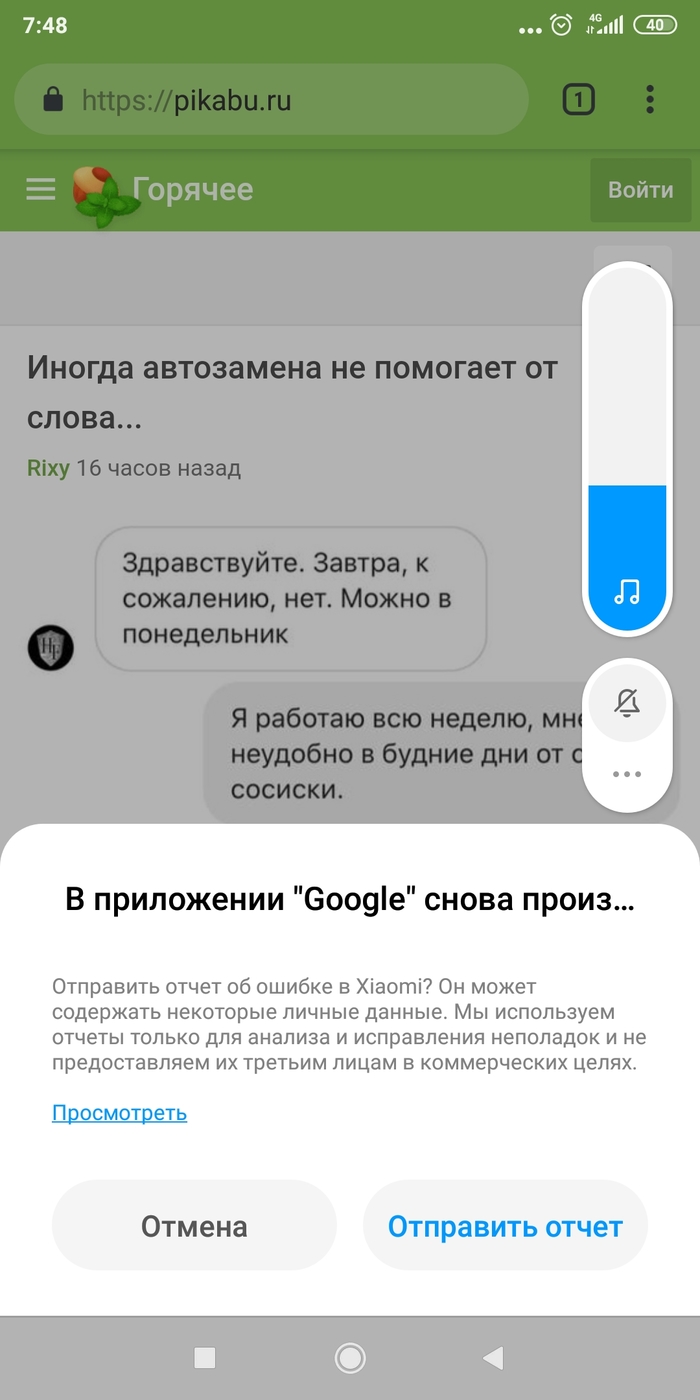Open the hamburger drawer menu

tap(41, 189)
